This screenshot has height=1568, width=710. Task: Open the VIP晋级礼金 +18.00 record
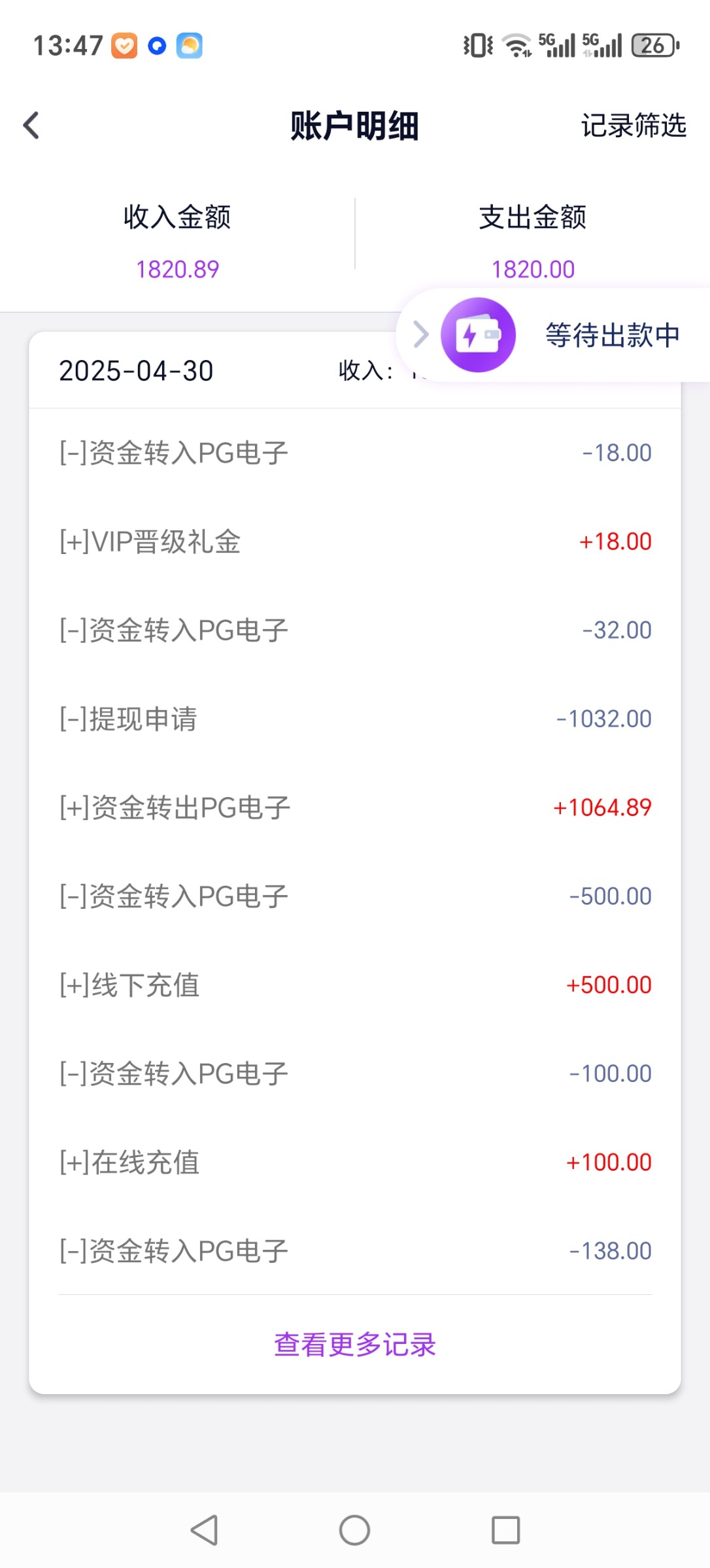pos(355,542)
